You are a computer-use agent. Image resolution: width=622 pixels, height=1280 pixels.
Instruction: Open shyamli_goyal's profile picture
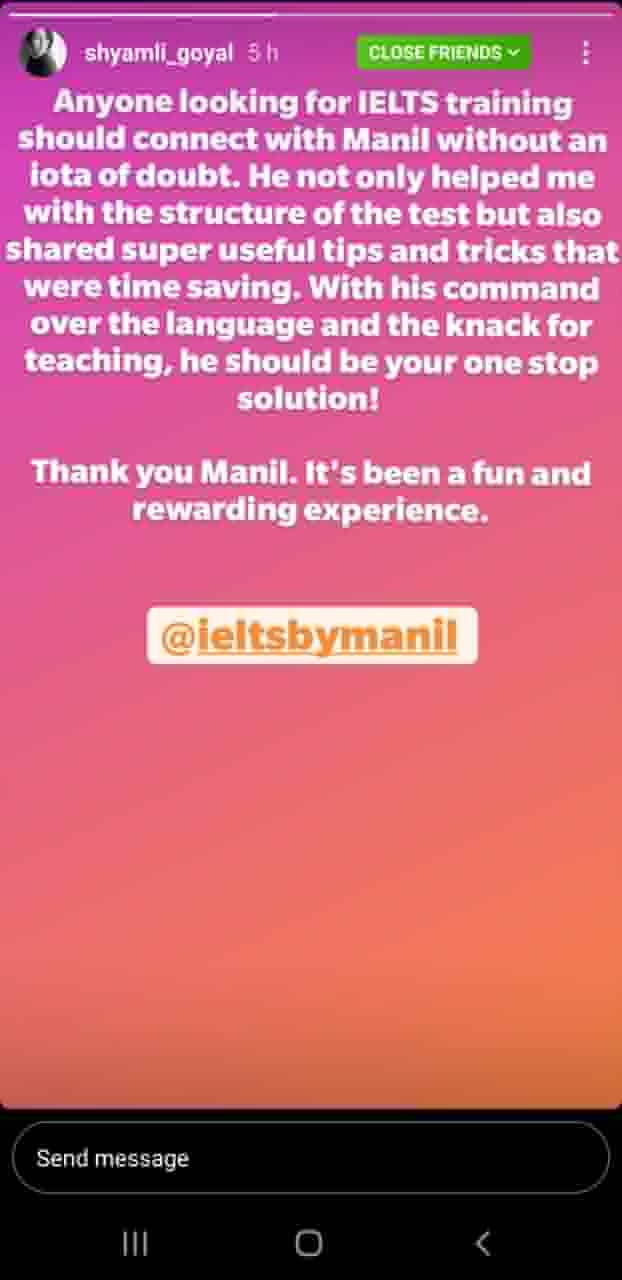click(42, 53)
